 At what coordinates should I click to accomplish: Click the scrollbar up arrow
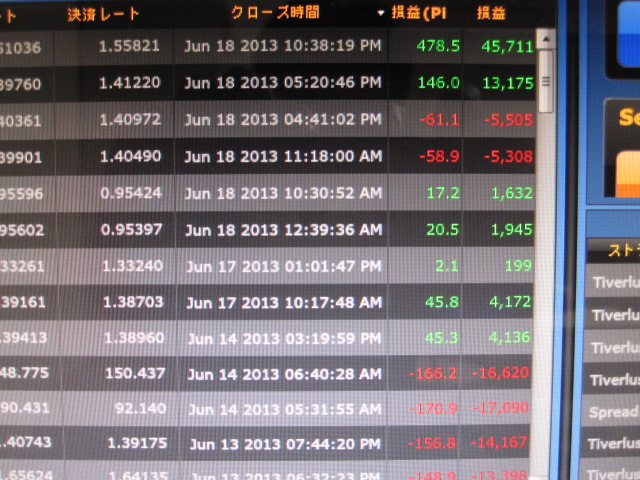point(545,38)
